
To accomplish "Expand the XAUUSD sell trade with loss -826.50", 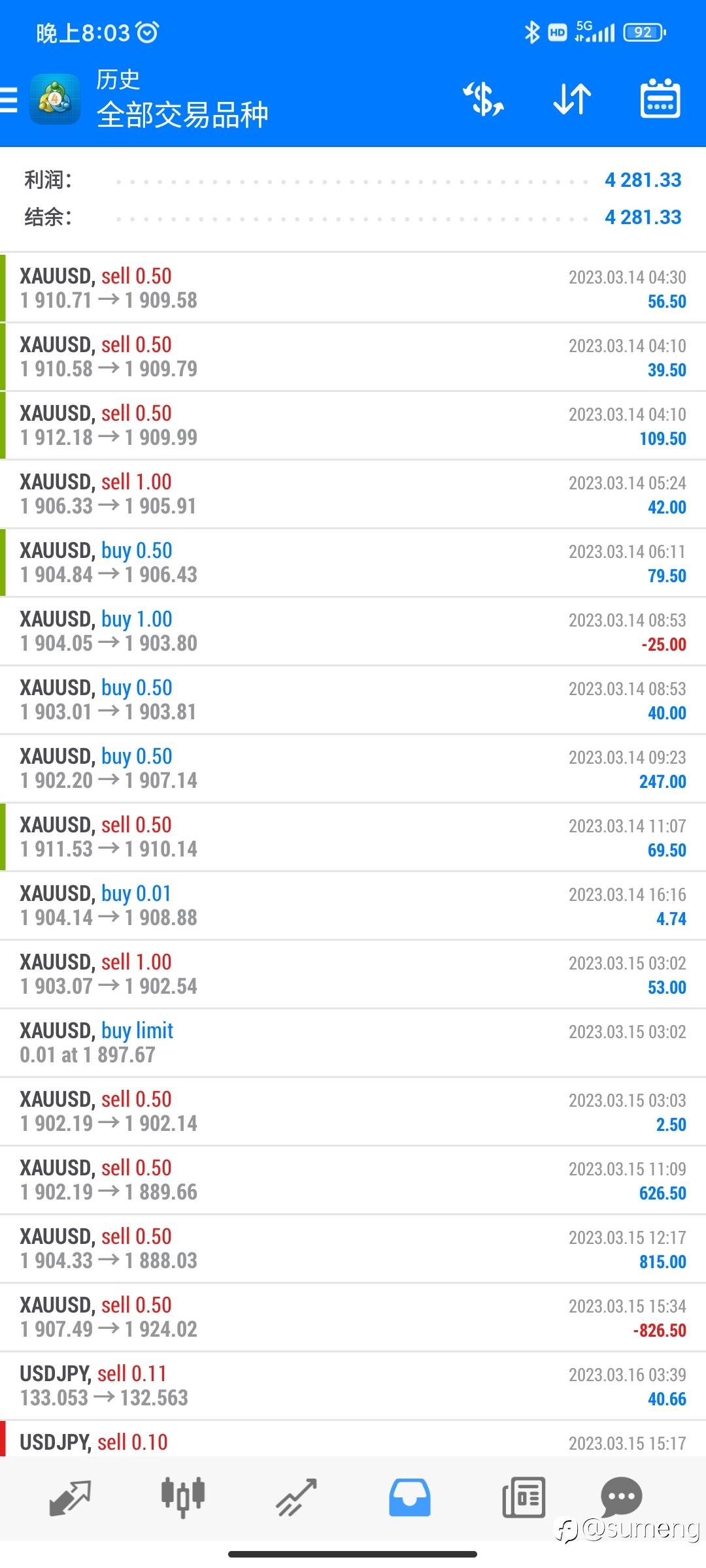I will [353, 1317].
